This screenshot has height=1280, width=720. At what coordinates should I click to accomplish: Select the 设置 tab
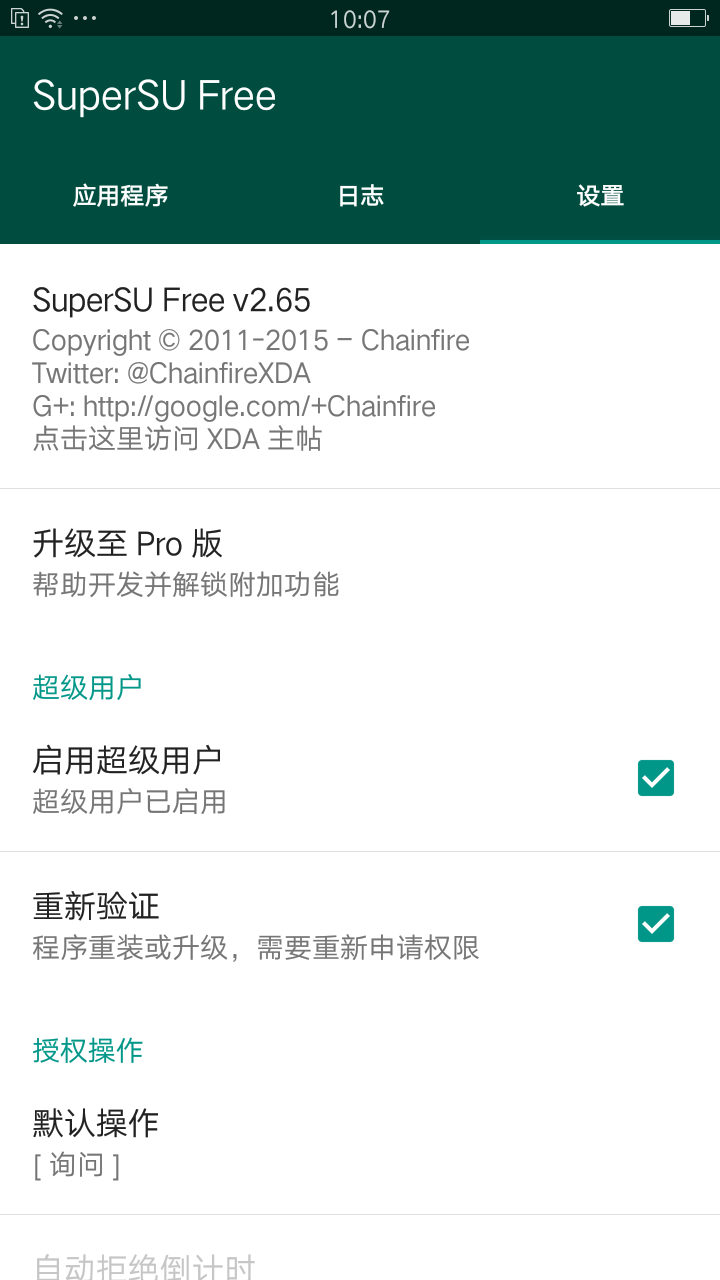tap(600, 196)
